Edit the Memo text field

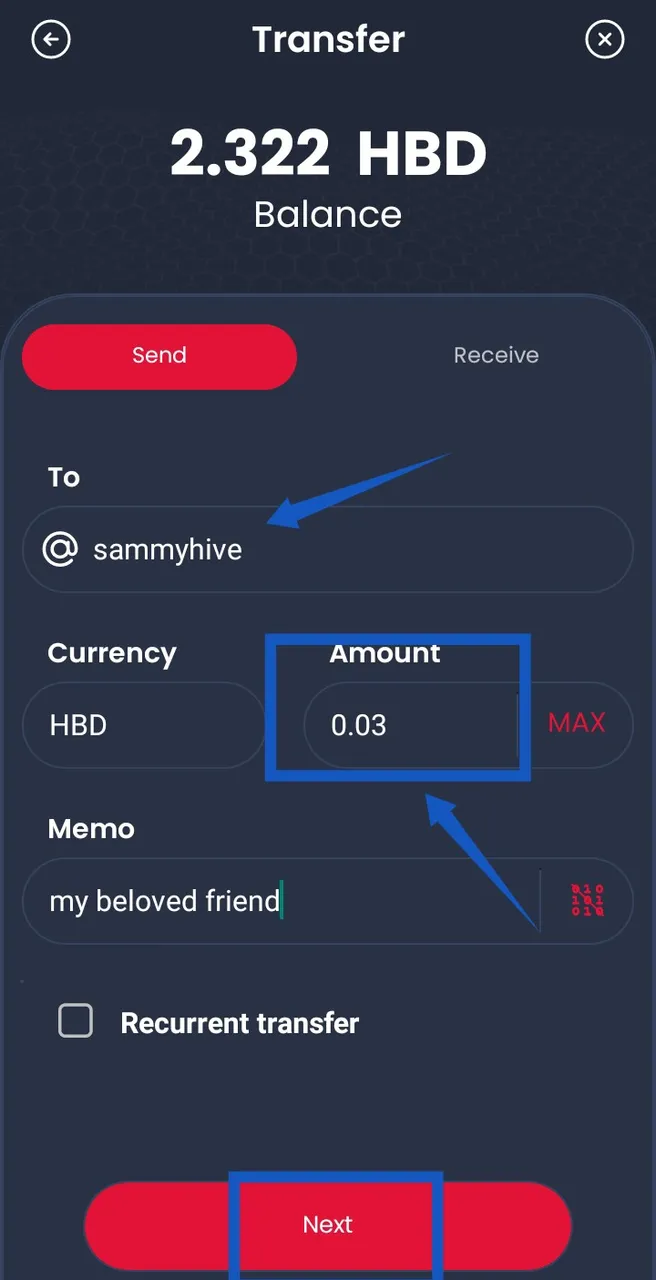[280, 901]
